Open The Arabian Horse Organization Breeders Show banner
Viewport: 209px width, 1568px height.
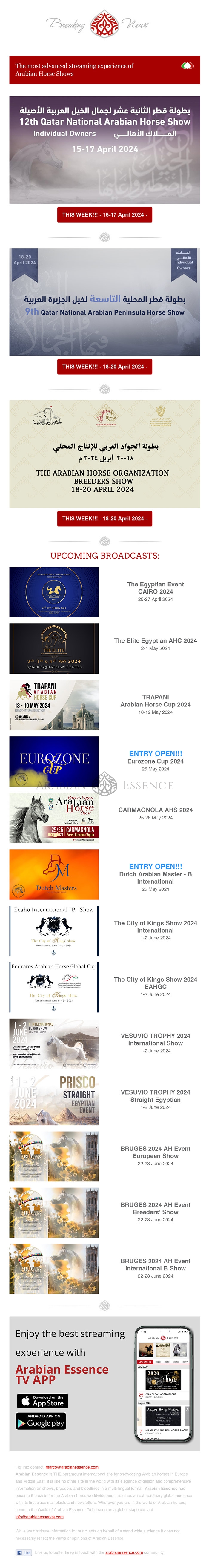coord(105,453)
